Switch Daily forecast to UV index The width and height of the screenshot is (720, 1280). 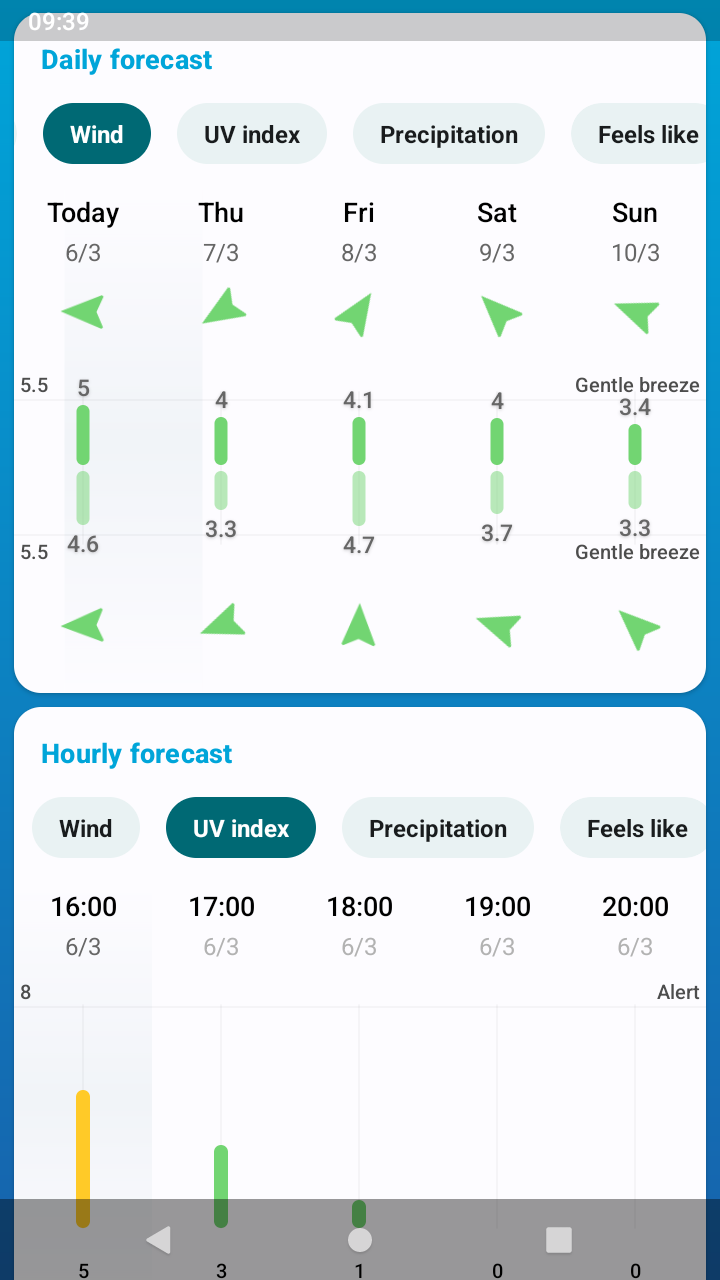(252, 134)
